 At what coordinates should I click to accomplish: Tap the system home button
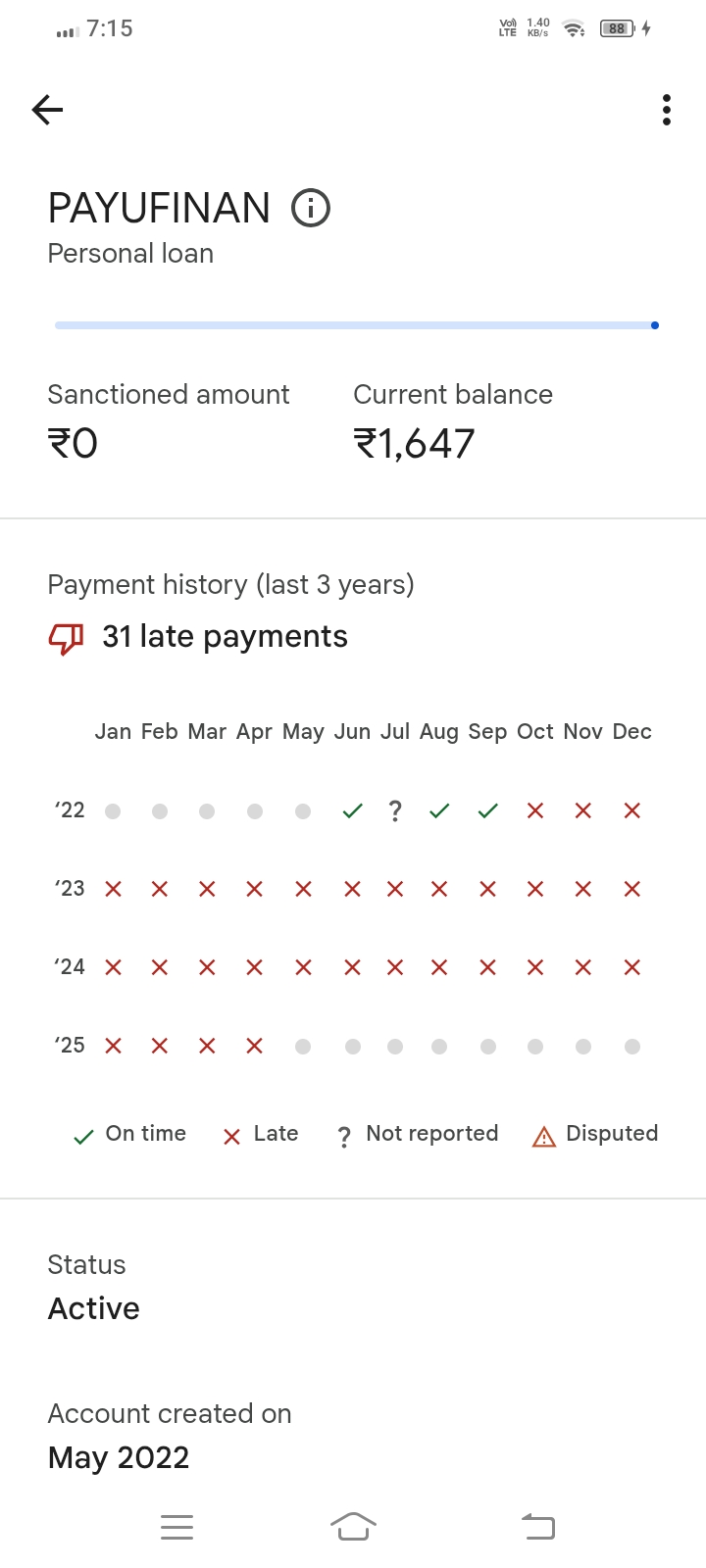(353, 1526)
